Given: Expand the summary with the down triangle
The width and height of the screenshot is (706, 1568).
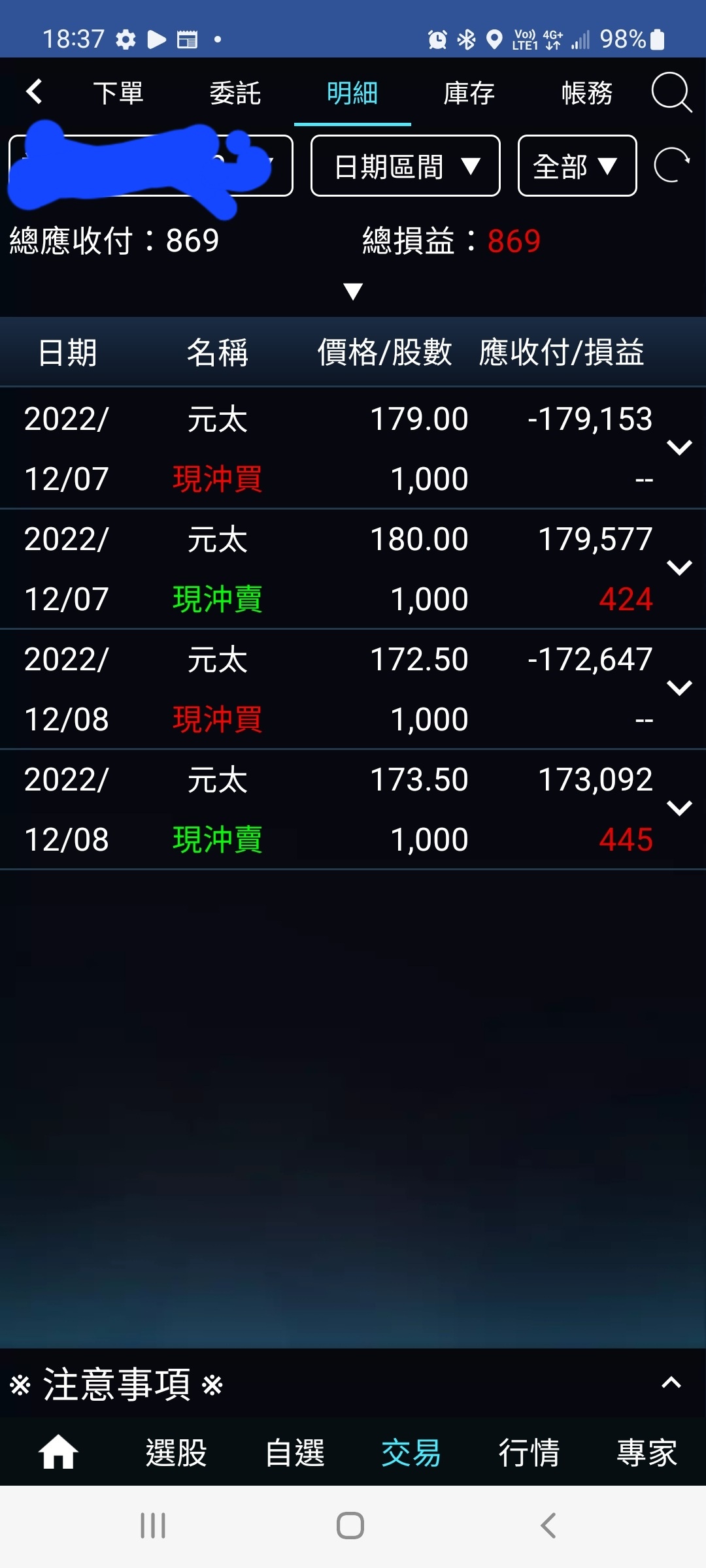Looking at the screenshot, I should [x=353, y=291].
